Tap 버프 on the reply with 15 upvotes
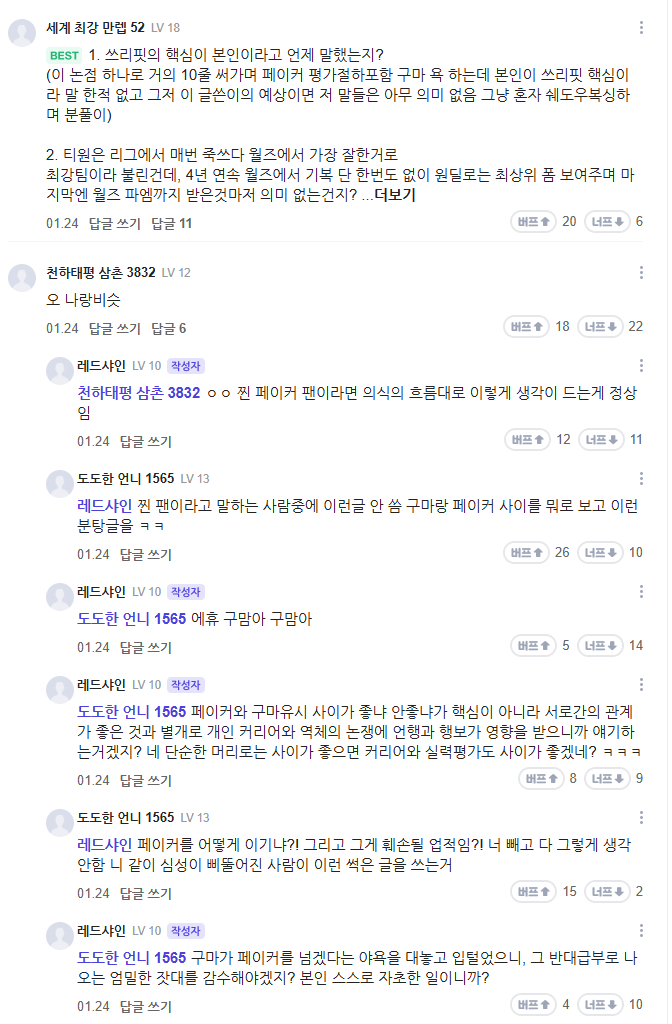 click(x=532, y=891)
